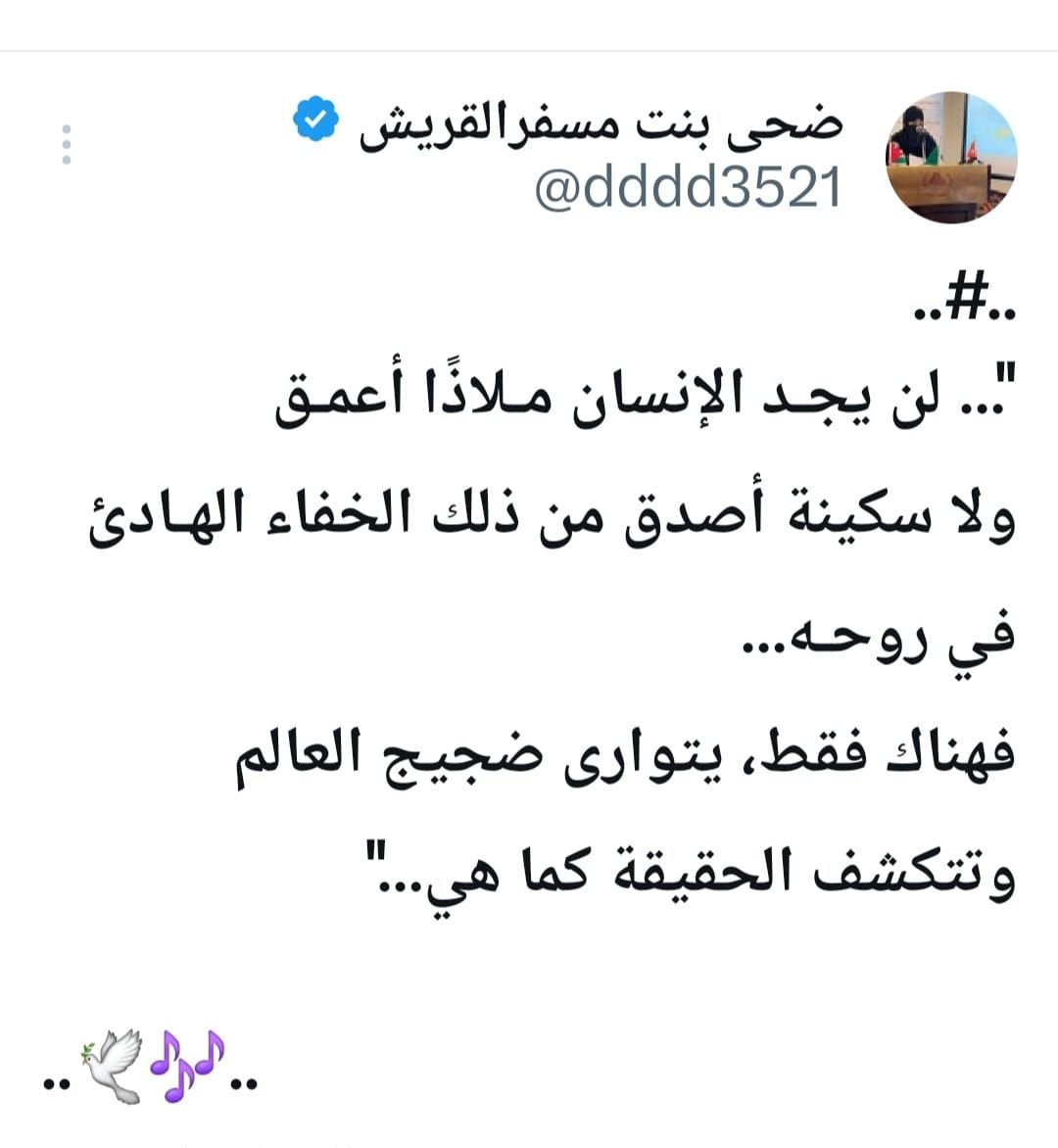Viewport: 1058px width, 1148px height.
Task: Open the author's profile picture
Action: tap(951, 157)
